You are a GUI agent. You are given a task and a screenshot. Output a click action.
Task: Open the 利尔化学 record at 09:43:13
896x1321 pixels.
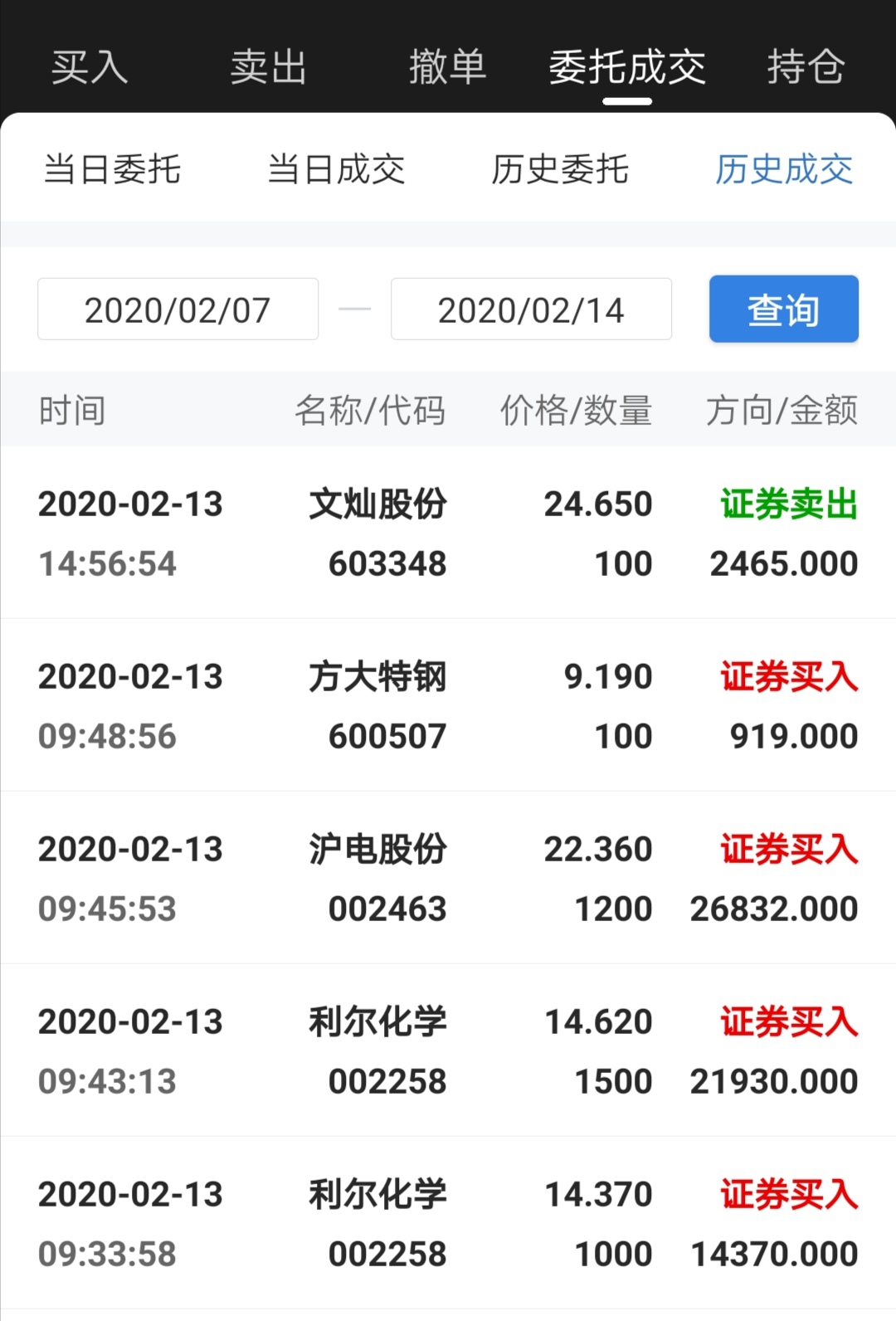tap(448, 1051)
